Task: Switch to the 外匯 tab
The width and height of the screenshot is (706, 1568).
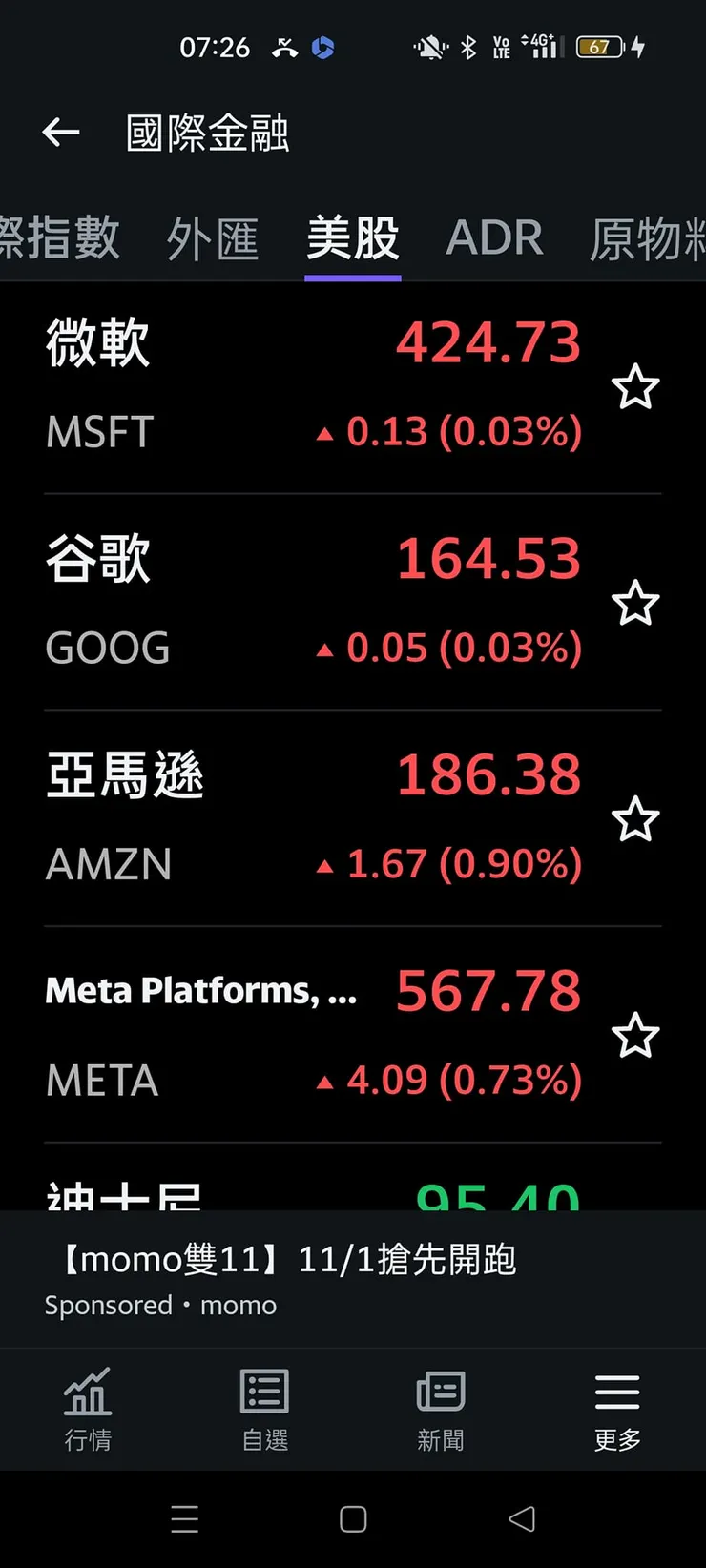Action: tap(213, 238)
